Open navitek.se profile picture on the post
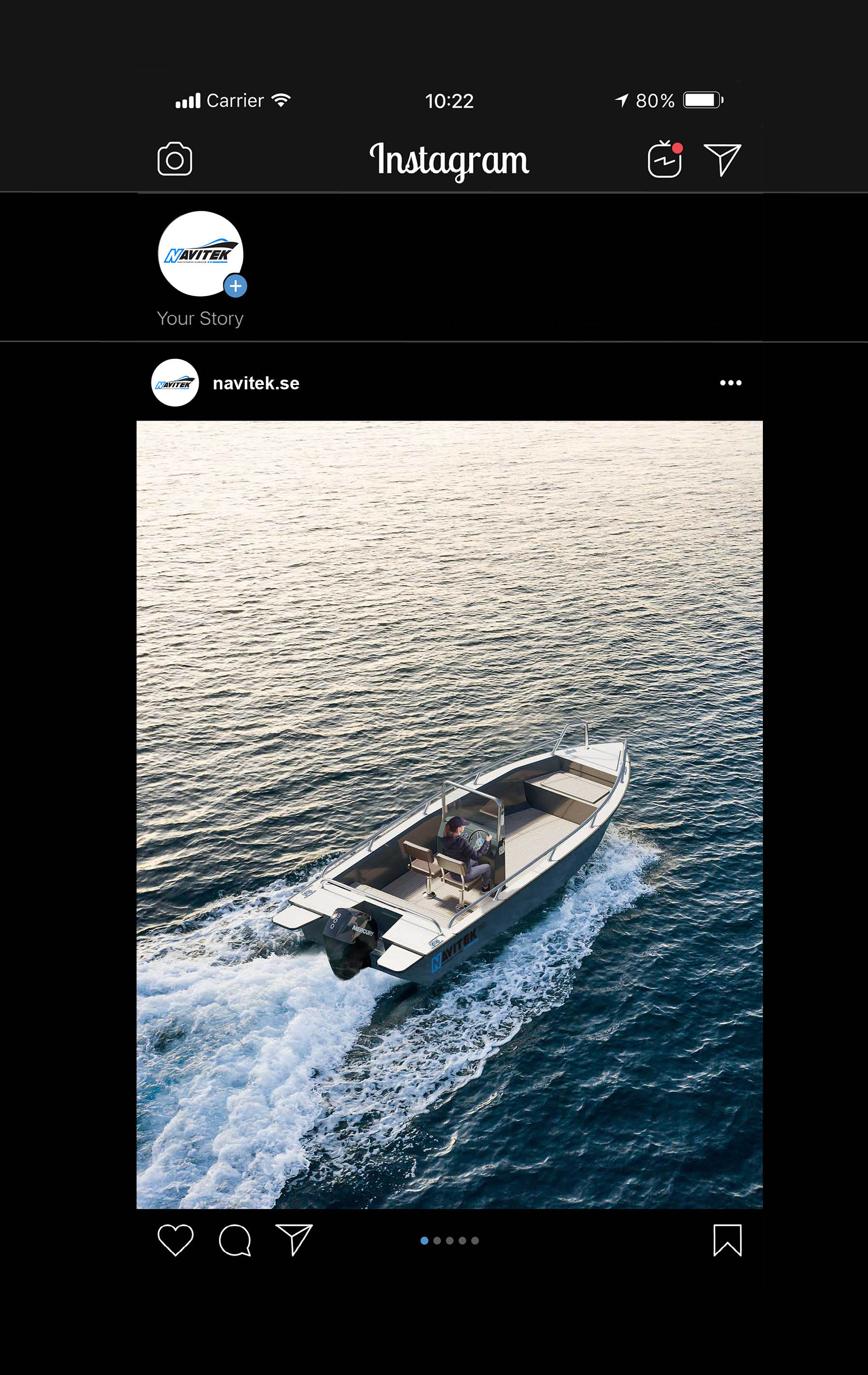 [x=175, y=383]
